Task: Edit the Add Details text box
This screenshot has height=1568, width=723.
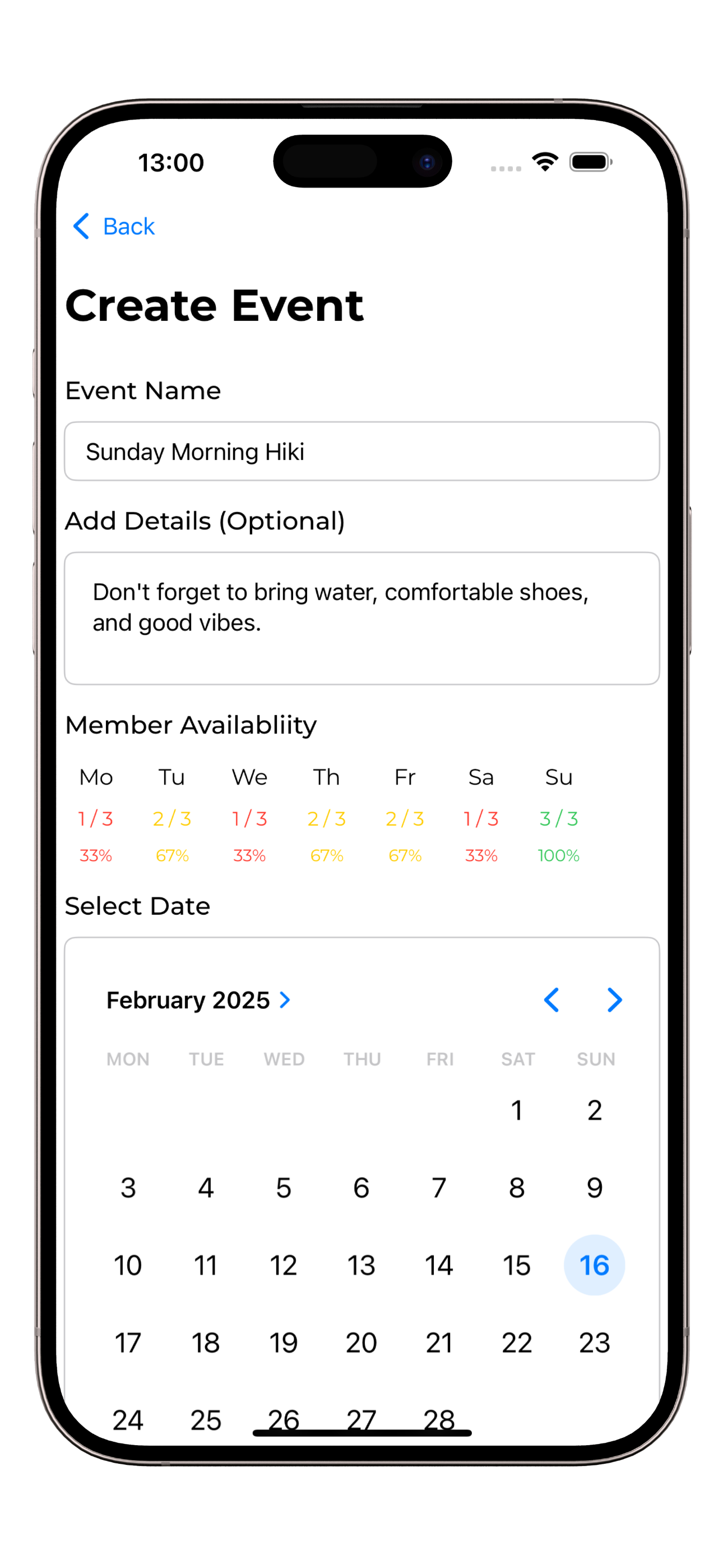Action: click(361, 617)
